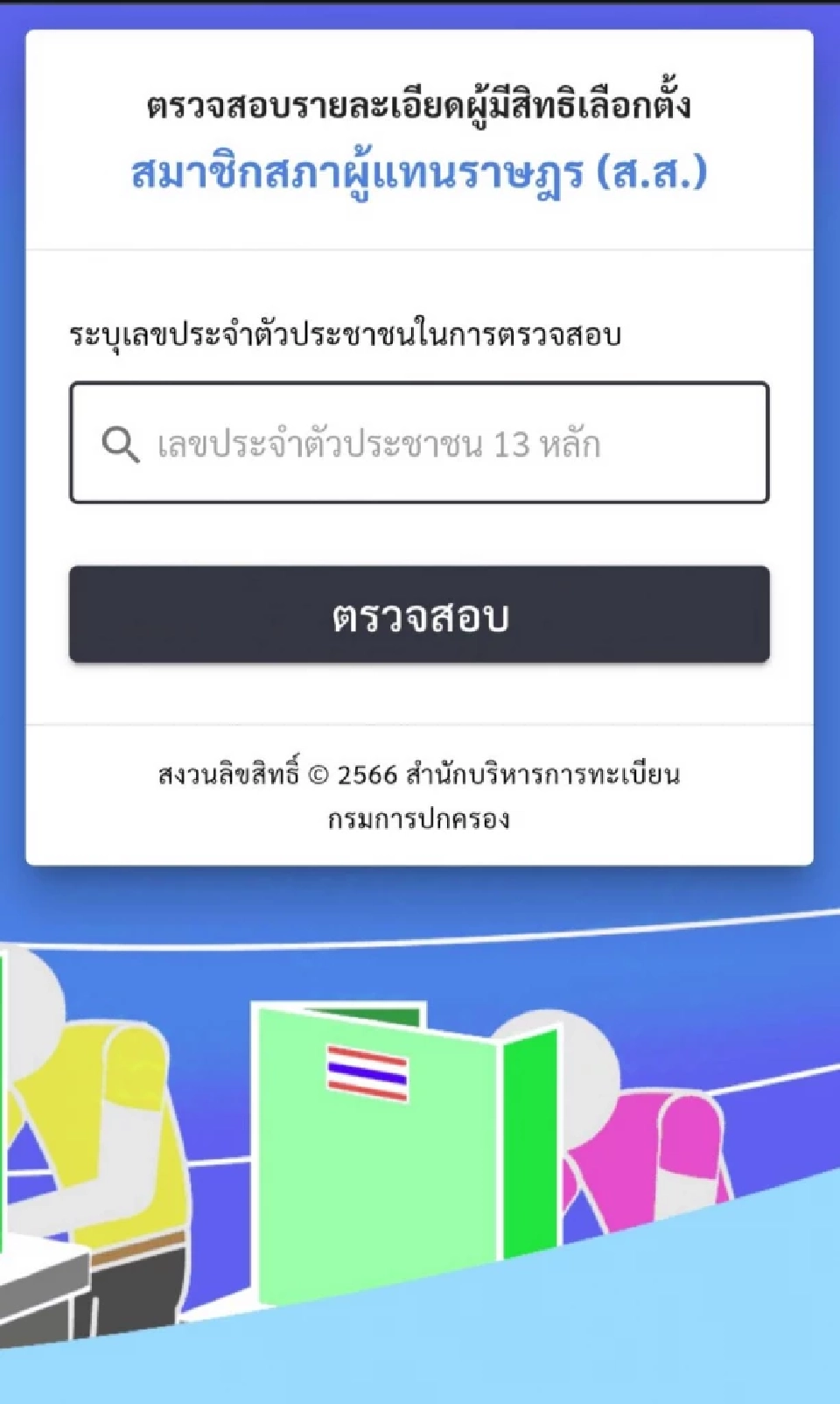Select the header section of the card
The height and width of the screenshot is (1404, 840).
tap(420, 140)
